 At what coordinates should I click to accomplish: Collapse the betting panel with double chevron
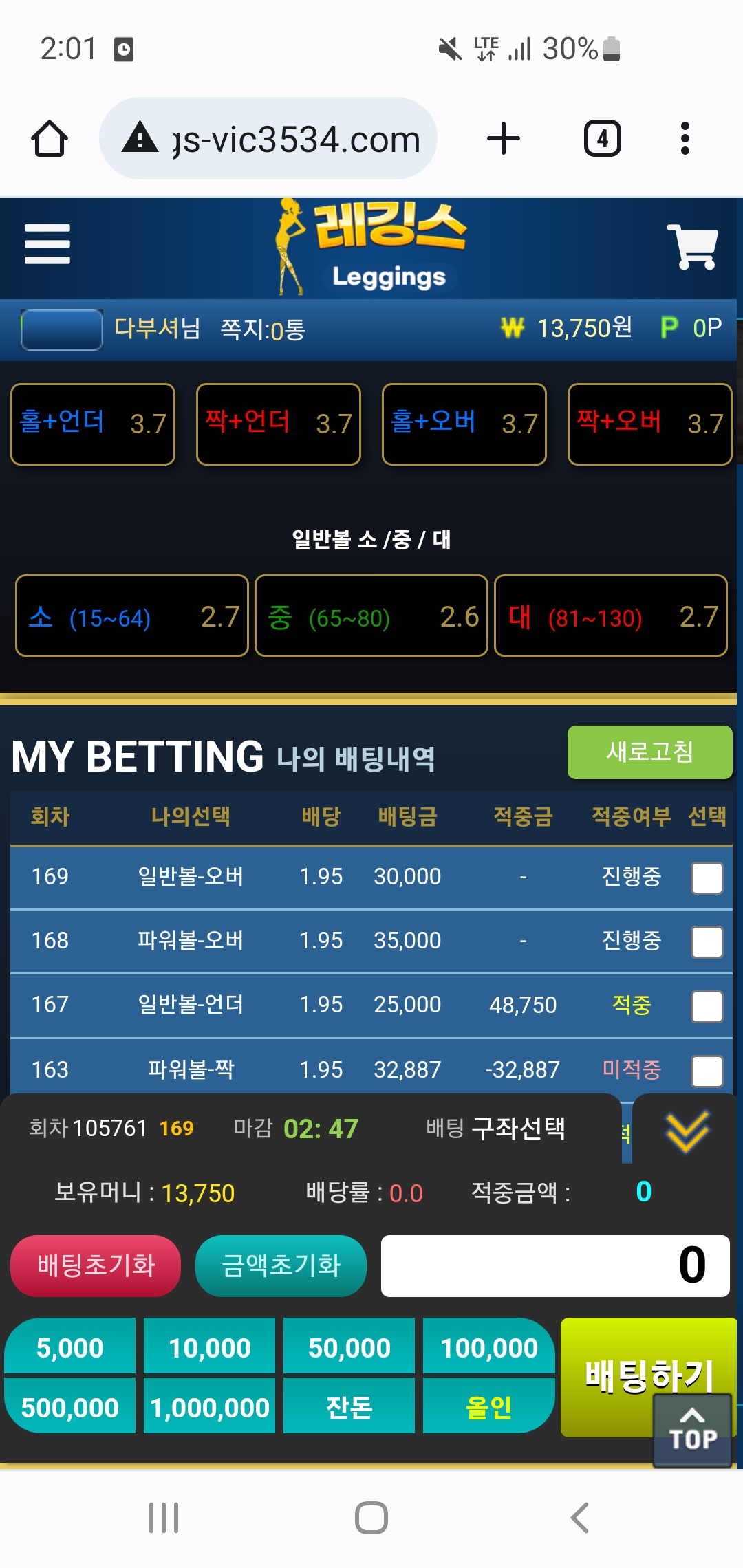point(687,1130)
